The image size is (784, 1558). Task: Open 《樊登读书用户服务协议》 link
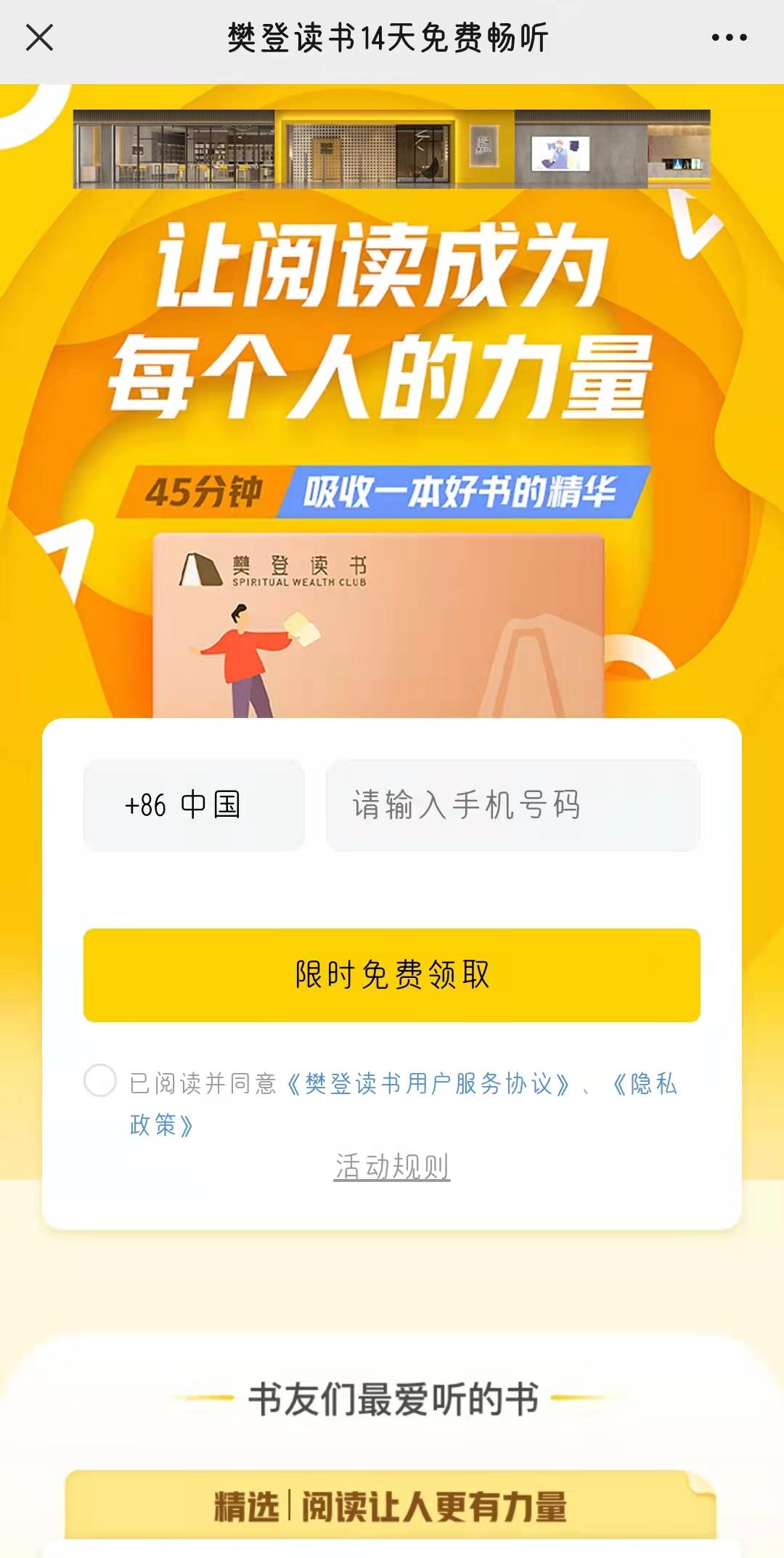[x=428, y=1084]
